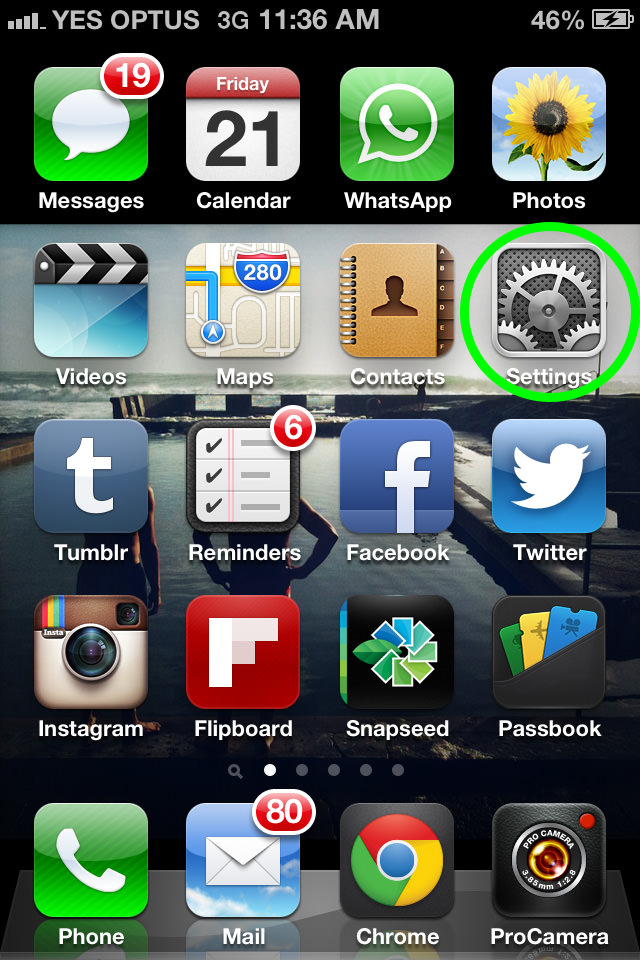Launch WhatsApp
This screenshot has height=960, width=640.
click(397, 125)
